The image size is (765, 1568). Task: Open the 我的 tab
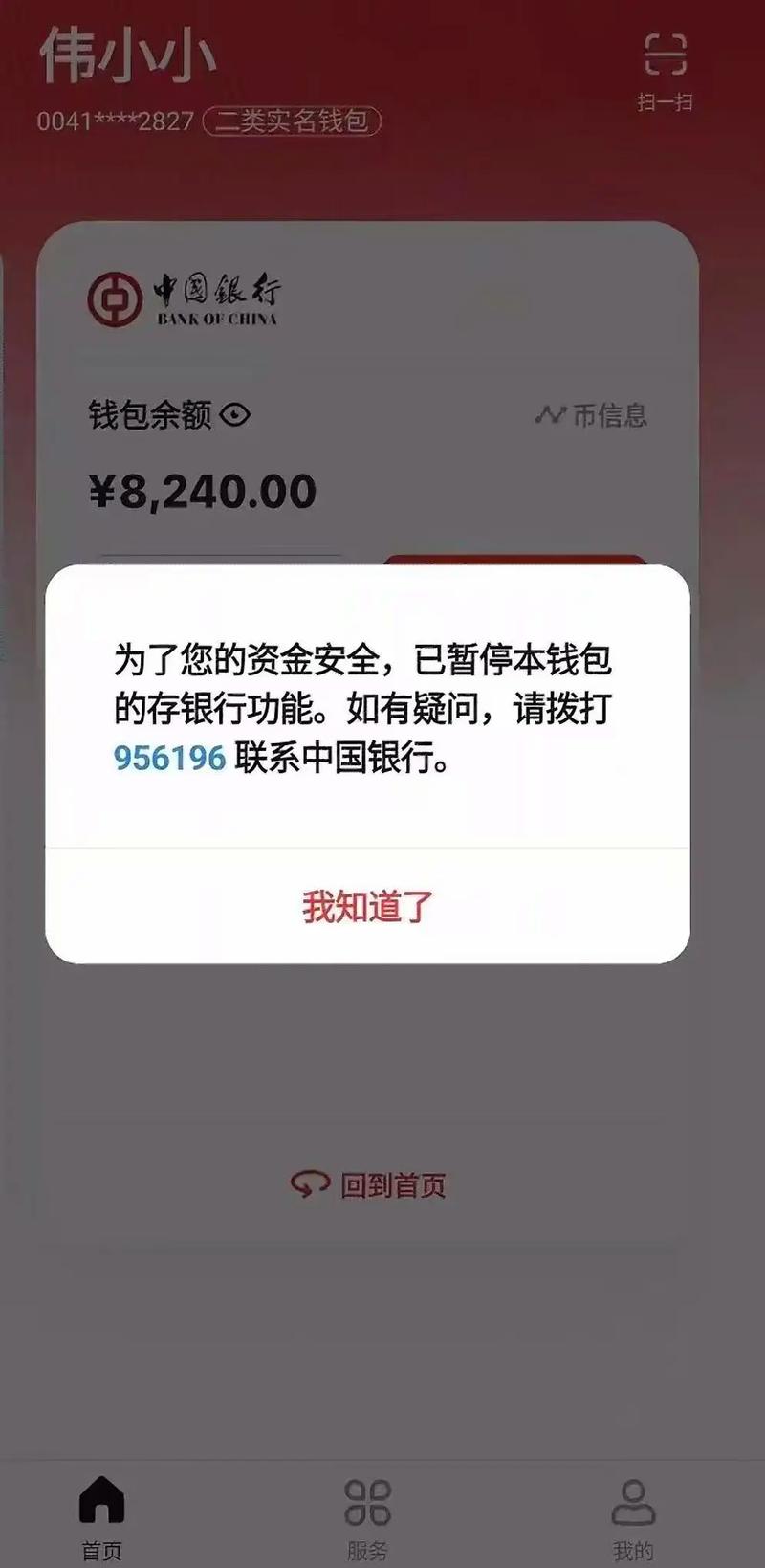click(632, 1515)
